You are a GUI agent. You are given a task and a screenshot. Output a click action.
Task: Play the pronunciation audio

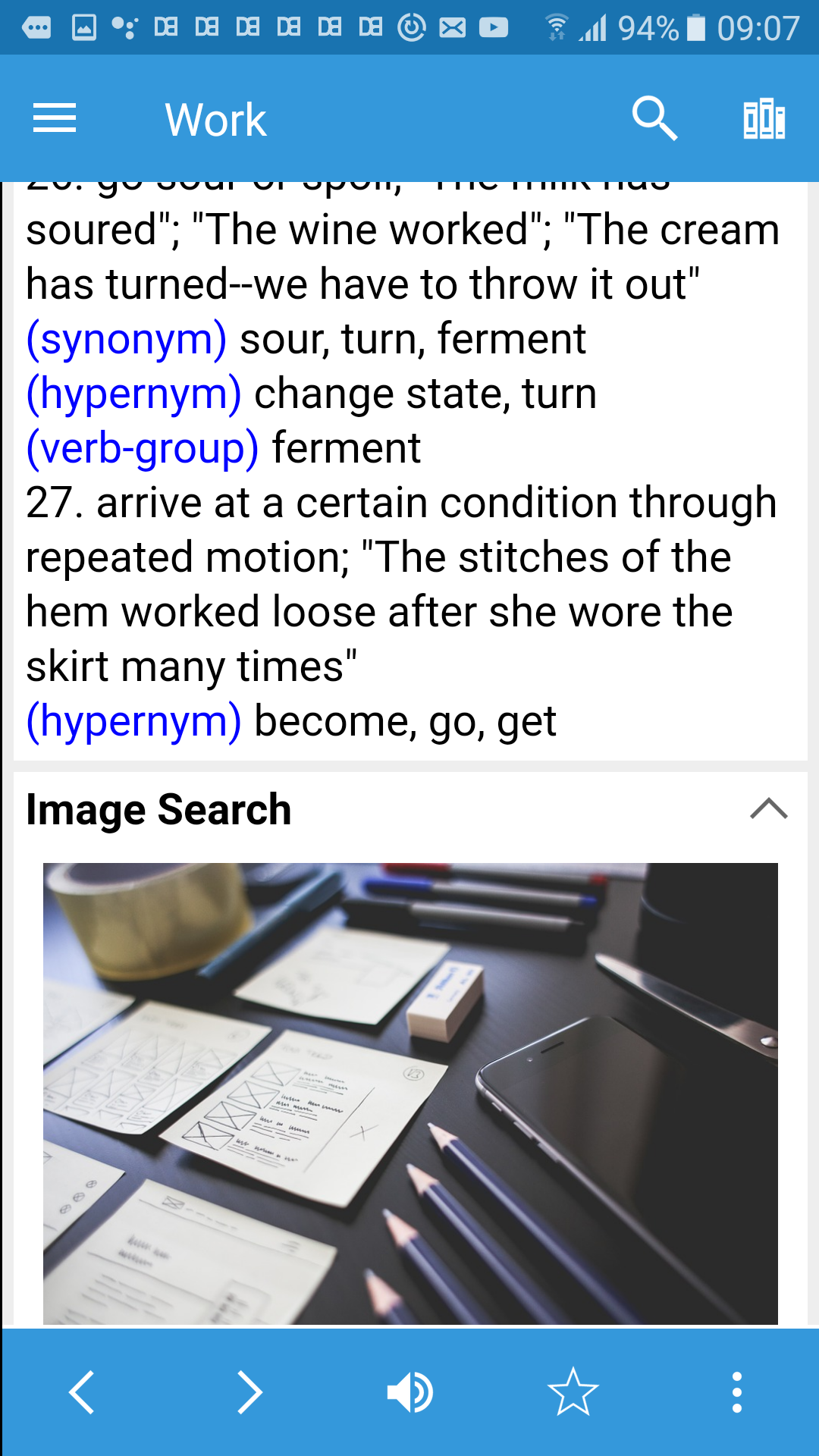[409, 1392]
